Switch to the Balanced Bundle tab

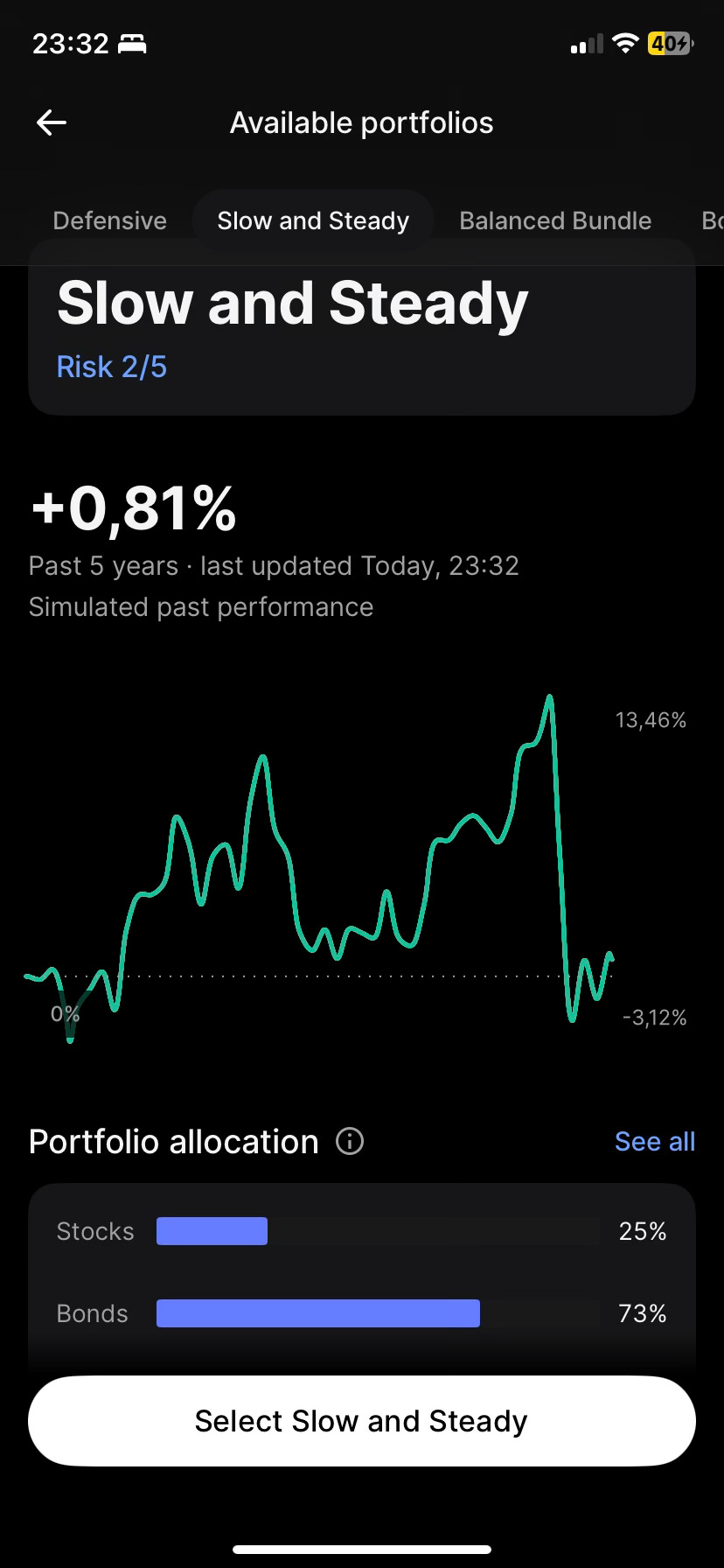pos(555,220)
